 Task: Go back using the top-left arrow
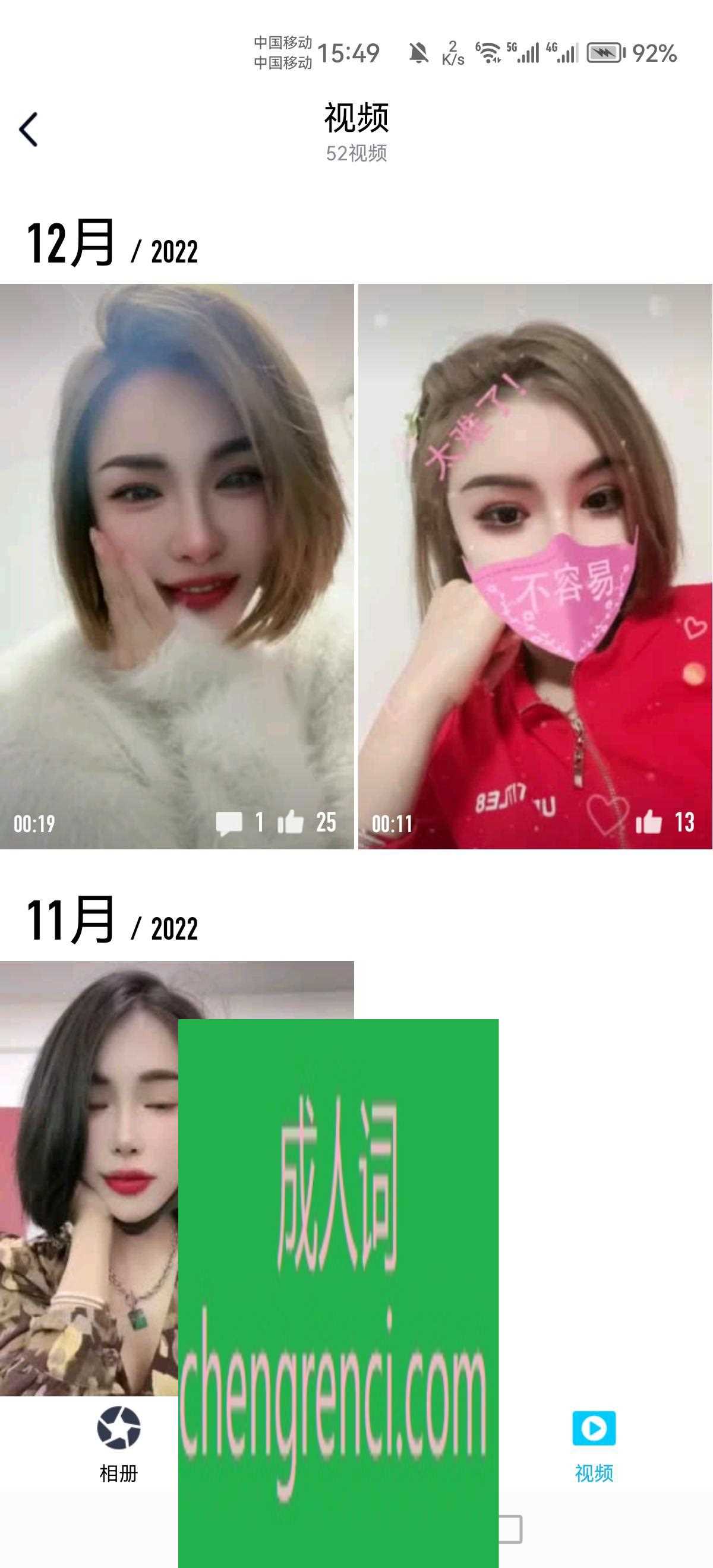(29, 129)
